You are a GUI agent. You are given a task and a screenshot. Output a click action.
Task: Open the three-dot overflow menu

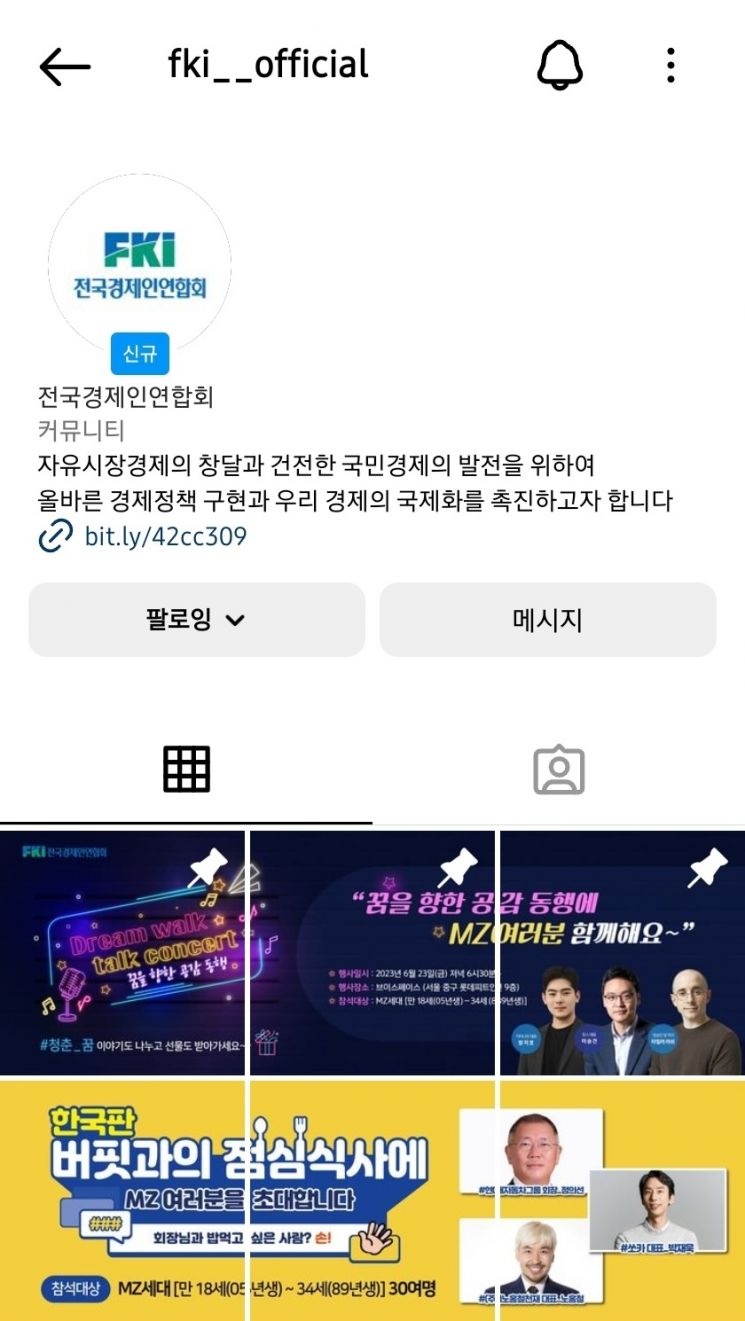[671, 66]
